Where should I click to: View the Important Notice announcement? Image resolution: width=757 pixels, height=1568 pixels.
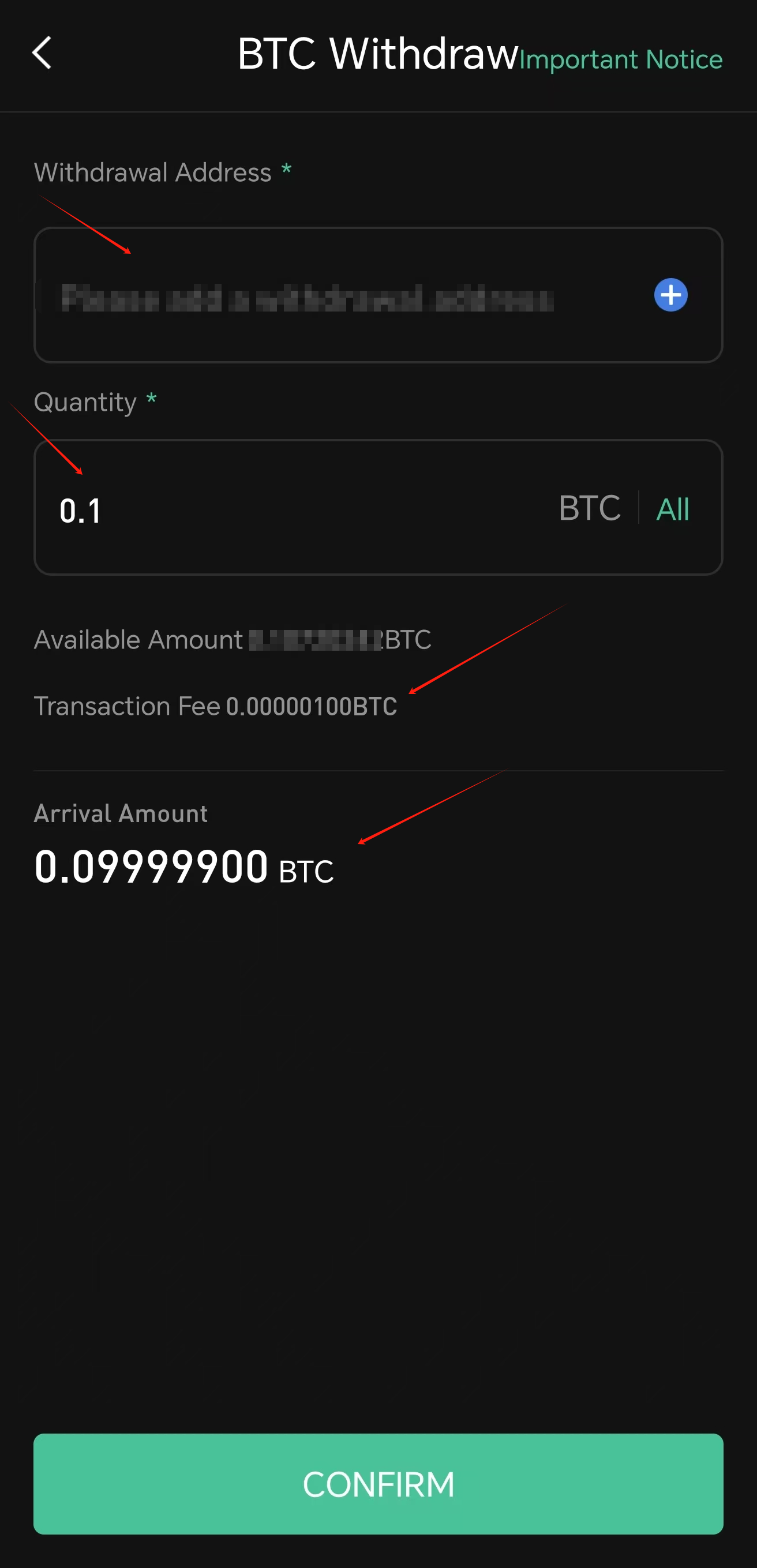[x=621, y=59]
